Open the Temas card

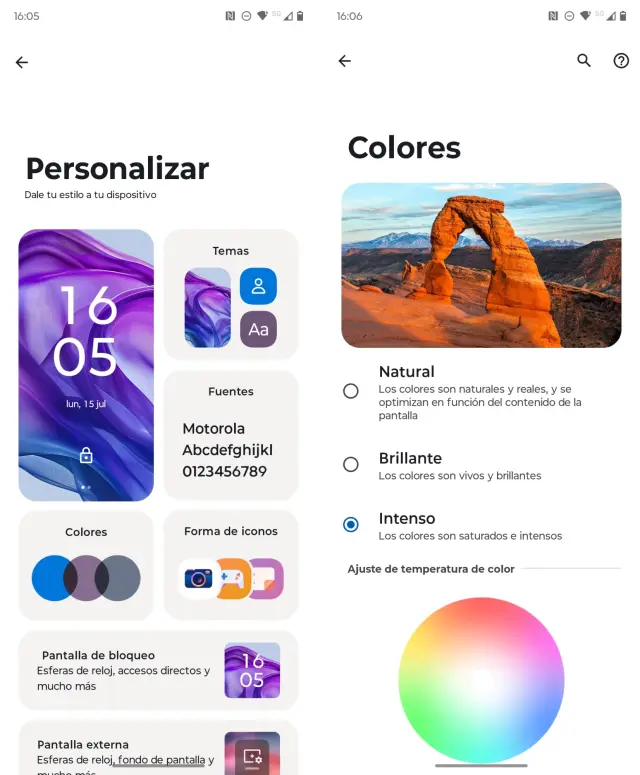[x=231, y=294]
